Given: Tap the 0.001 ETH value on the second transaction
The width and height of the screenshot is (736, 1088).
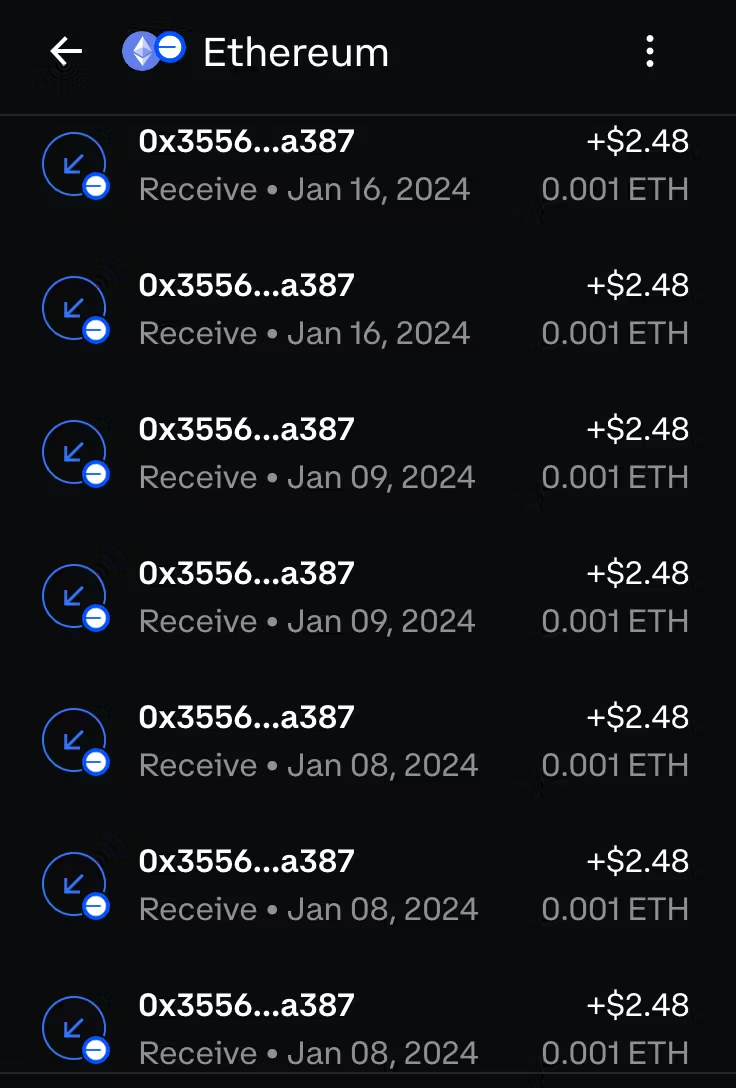Looking at the screenshot, I should click(614, 332).
